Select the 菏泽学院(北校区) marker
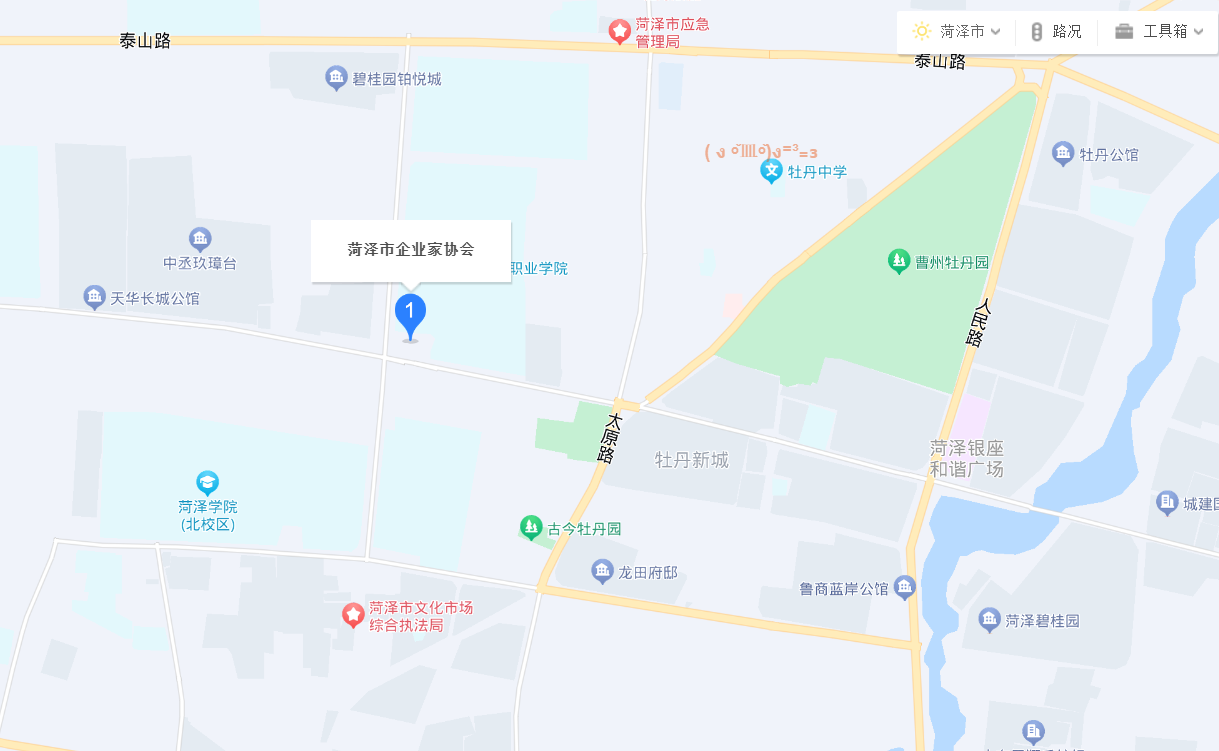Viewport: 1219px width, 751px height. tap(207, 483)
